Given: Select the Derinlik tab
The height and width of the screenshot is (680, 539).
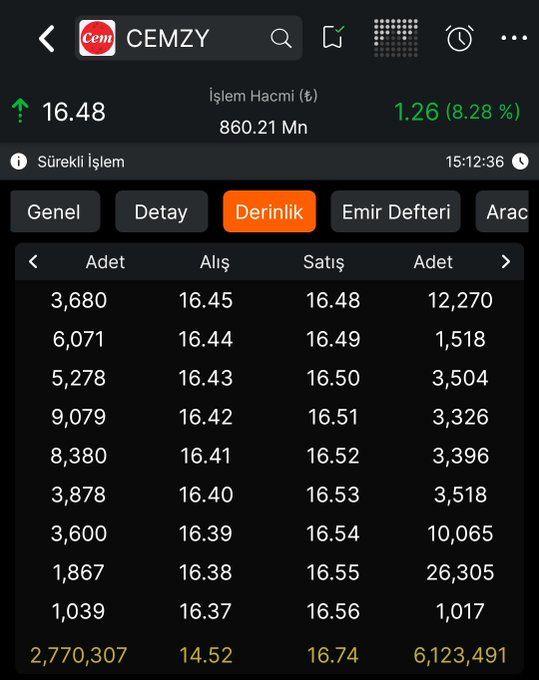Looking at the screenshot, I should point(269,212).
